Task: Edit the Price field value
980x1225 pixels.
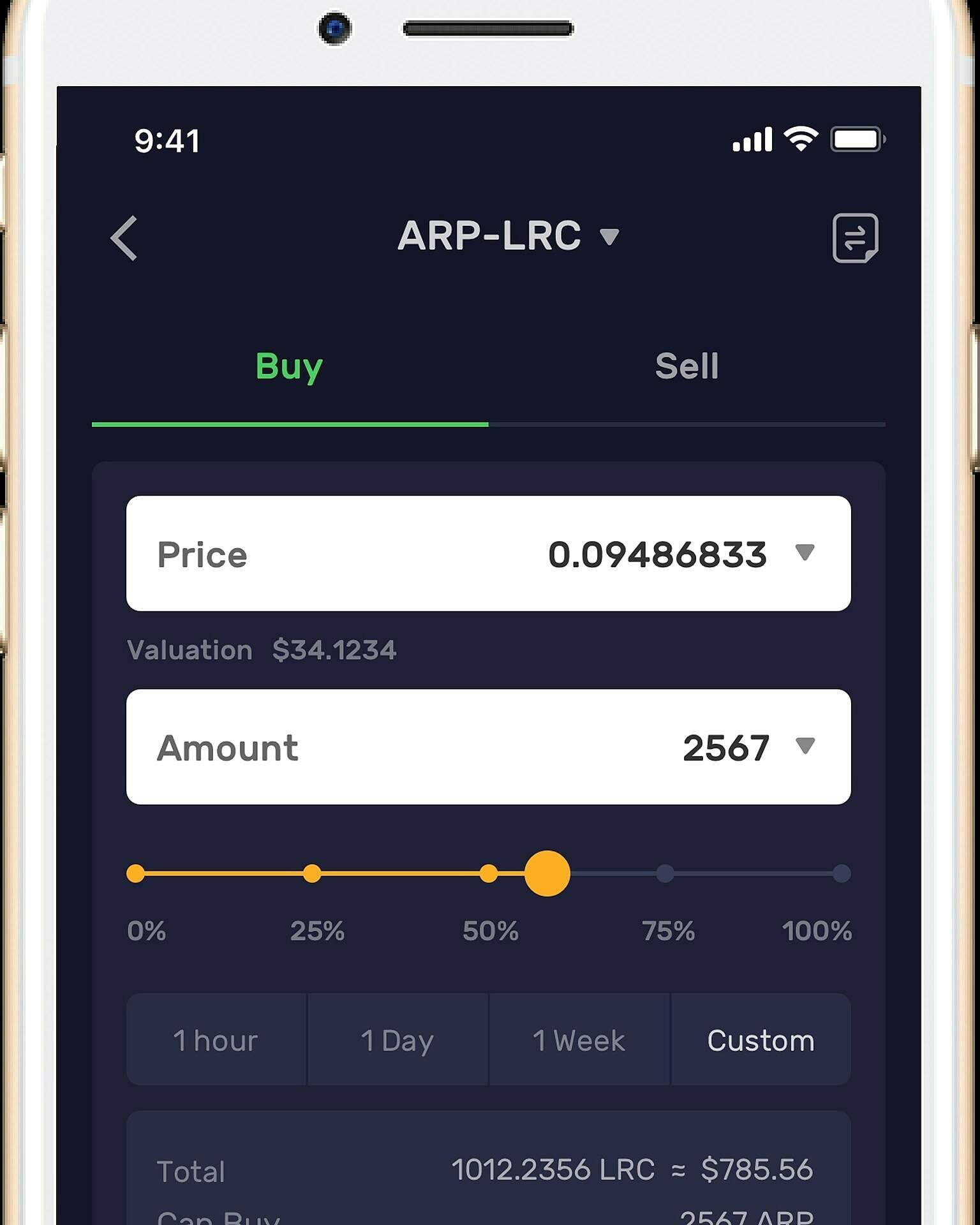Action: pyautogui.click(x=657, y=554)
